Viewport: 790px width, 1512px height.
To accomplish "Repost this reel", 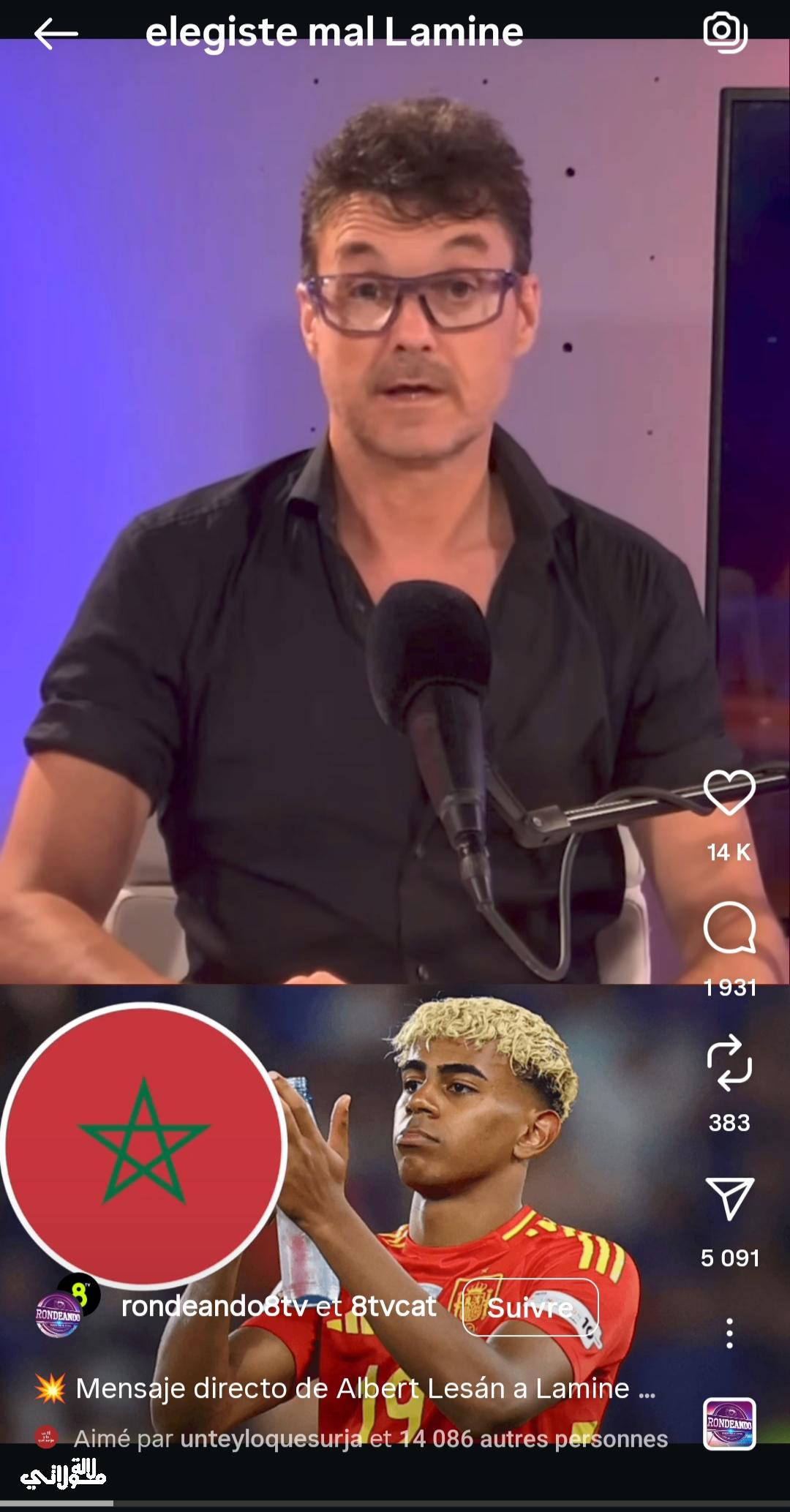I will 729,1063.
